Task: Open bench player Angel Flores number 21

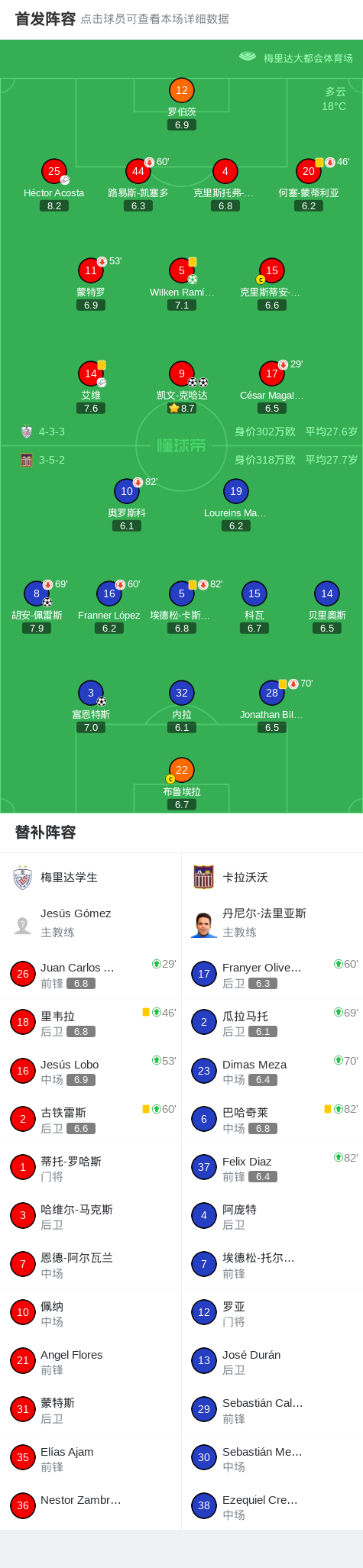Action: point(91,1361)
